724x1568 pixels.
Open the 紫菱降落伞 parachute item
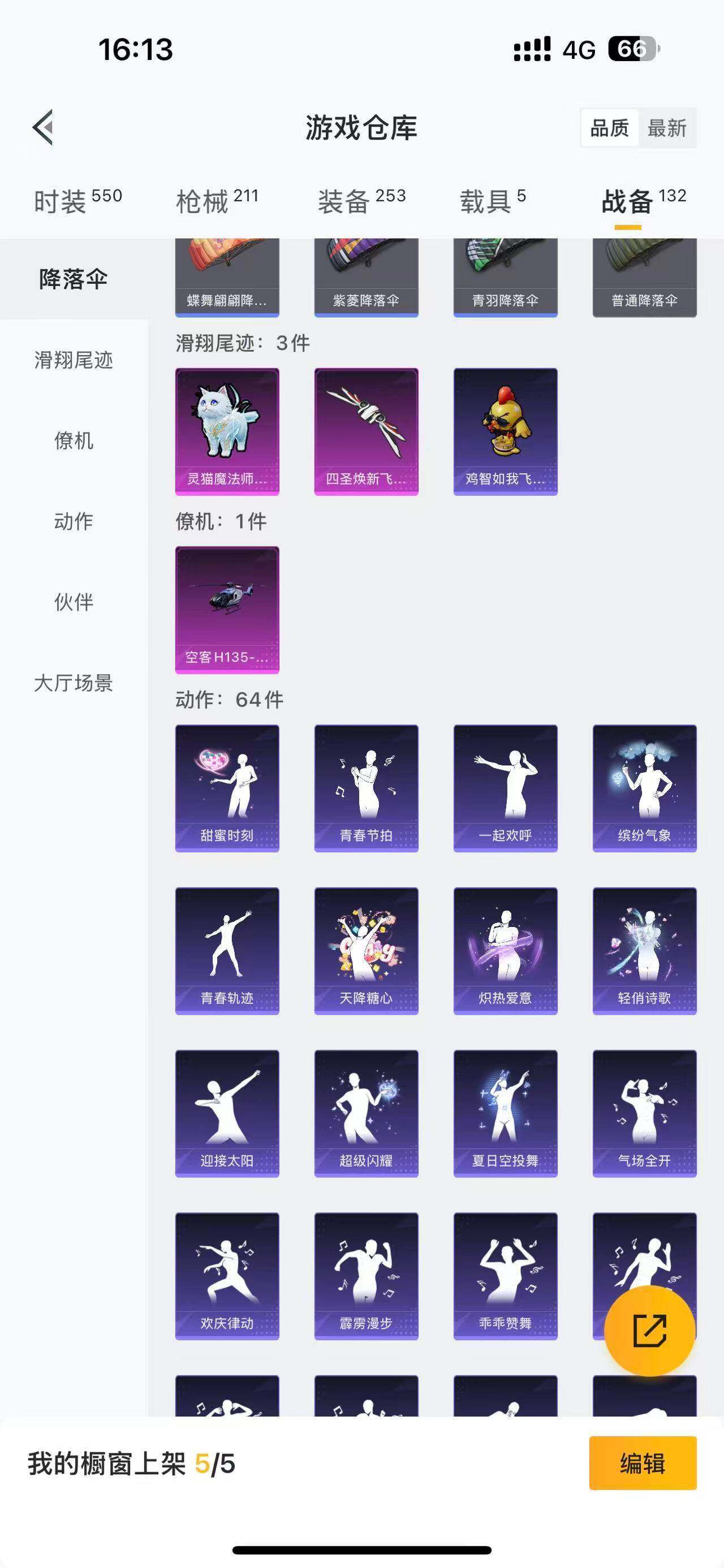point(366,278)
